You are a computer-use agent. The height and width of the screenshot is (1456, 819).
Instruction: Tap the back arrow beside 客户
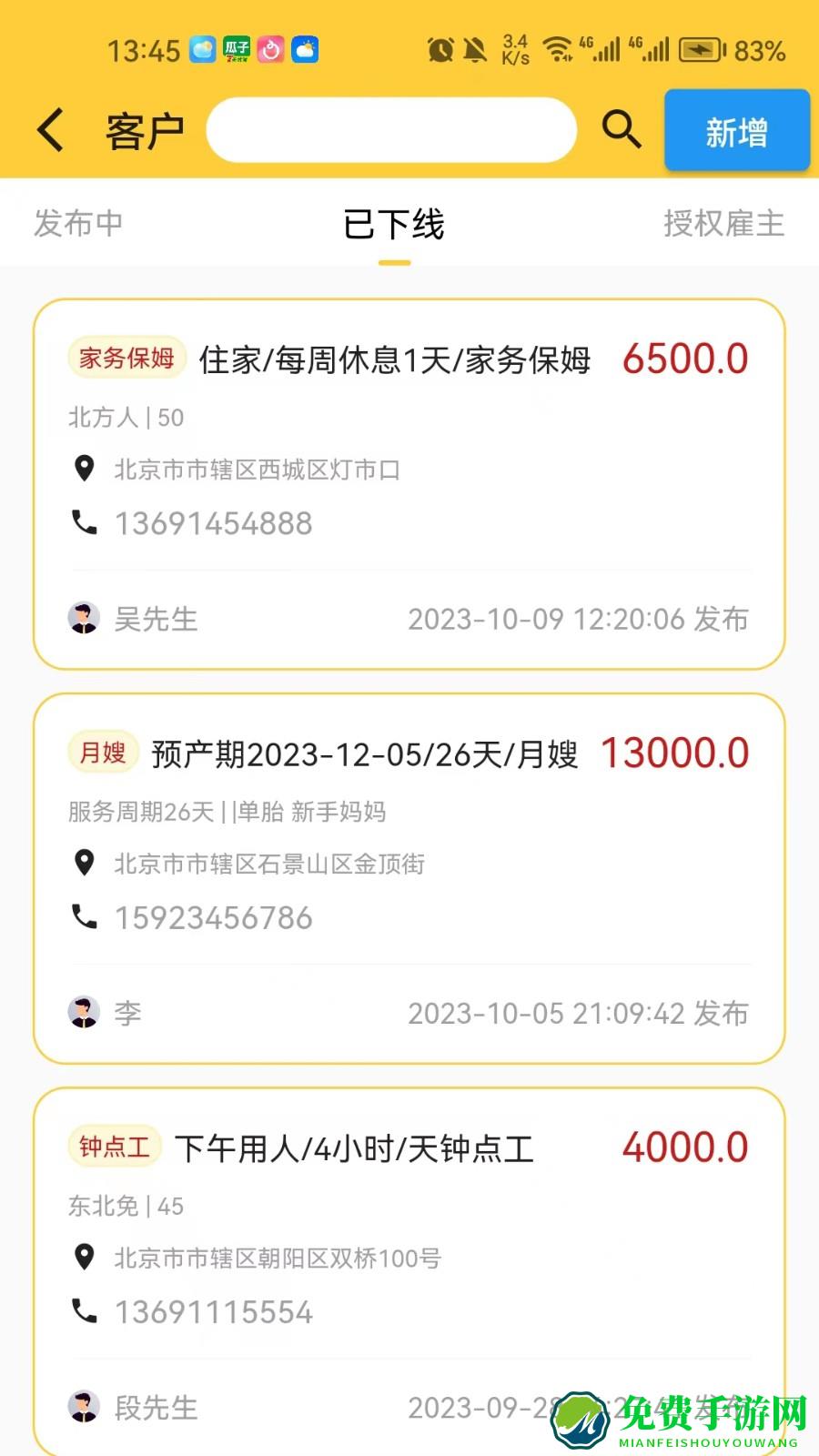click(50, 129)
